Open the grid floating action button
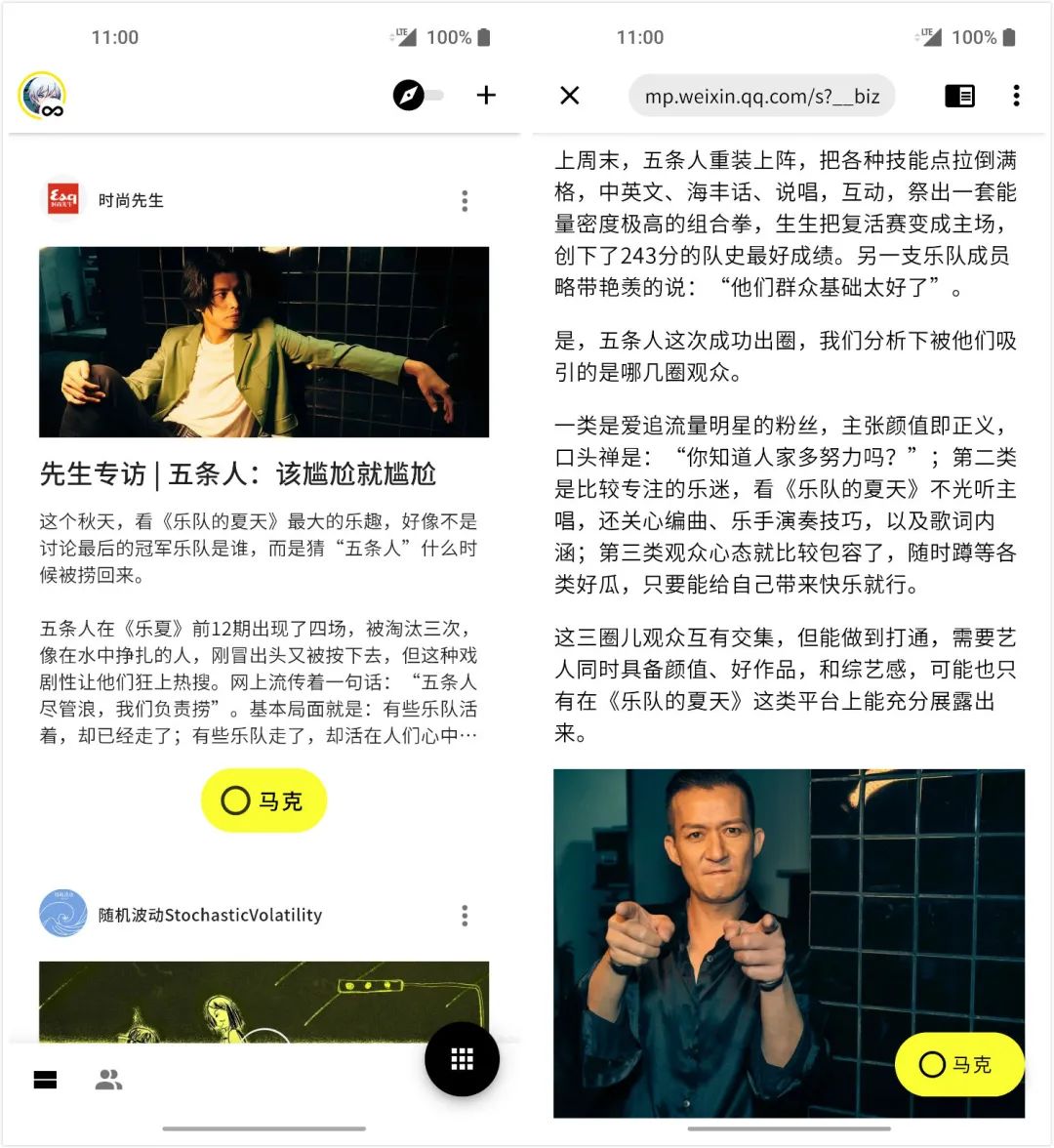Image resolution: width=1054 pixels, height=1148 pixels. [x=462, y=1060]
